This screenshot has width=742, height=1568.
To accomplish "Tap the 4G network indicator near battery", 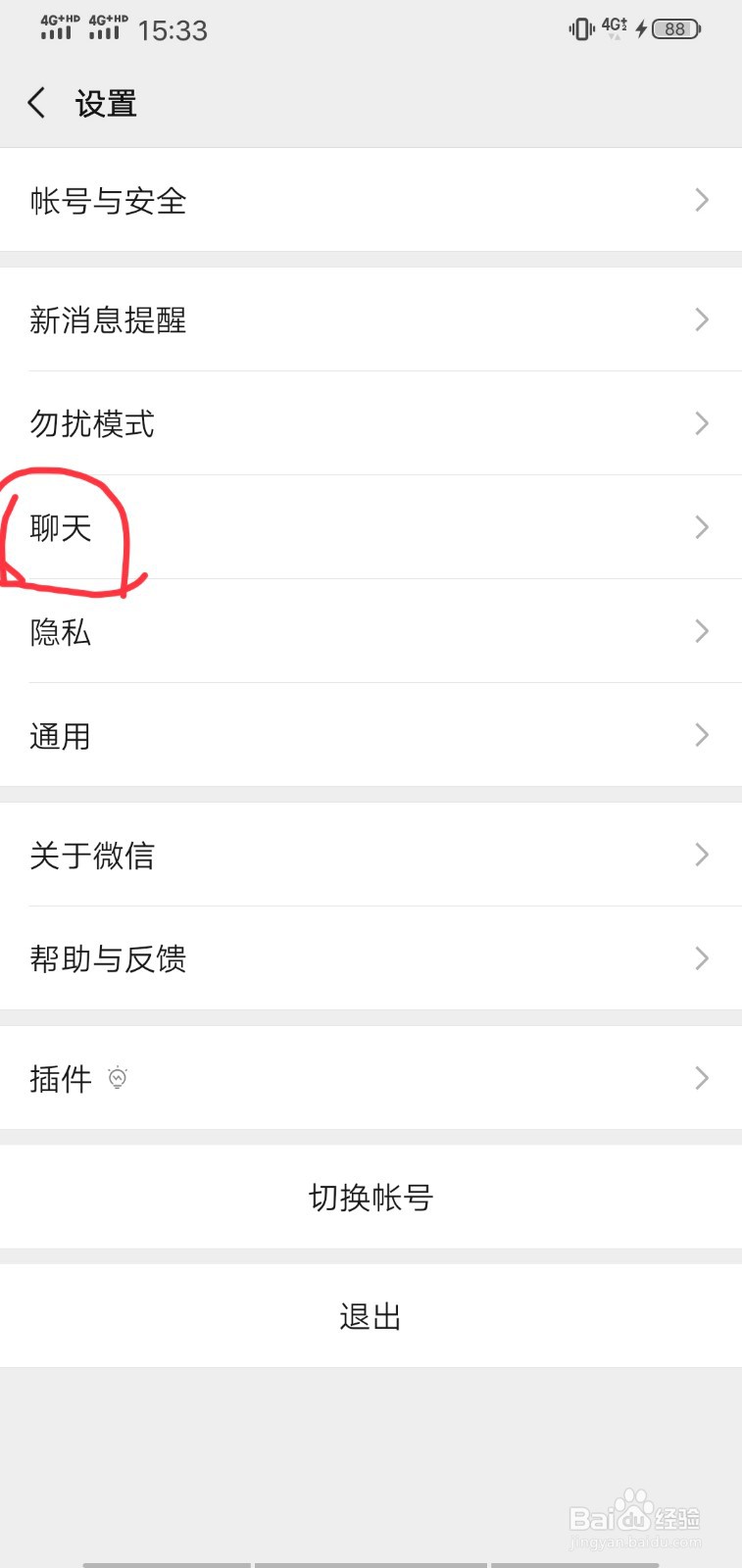I will tap(612, 28).
